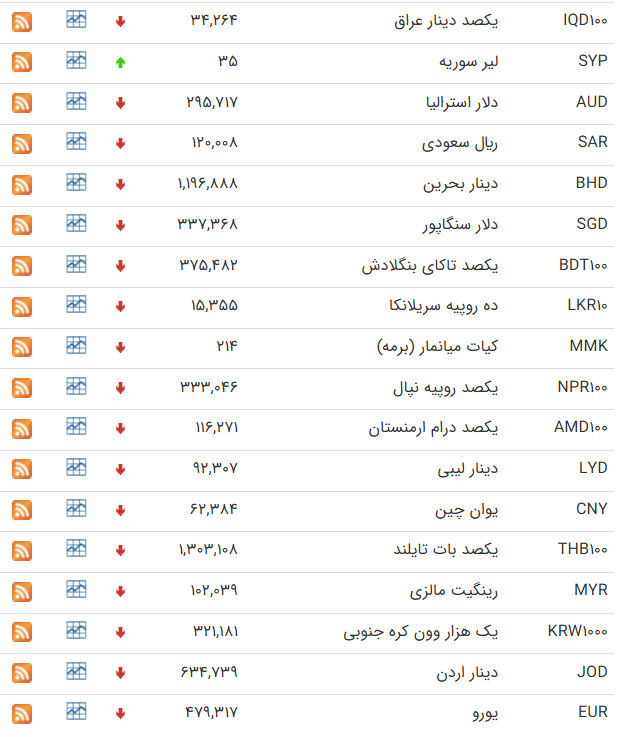Viewport: 626px width, 737px height.
Task: Open the CNY chart icon
Action: point(76,509)
